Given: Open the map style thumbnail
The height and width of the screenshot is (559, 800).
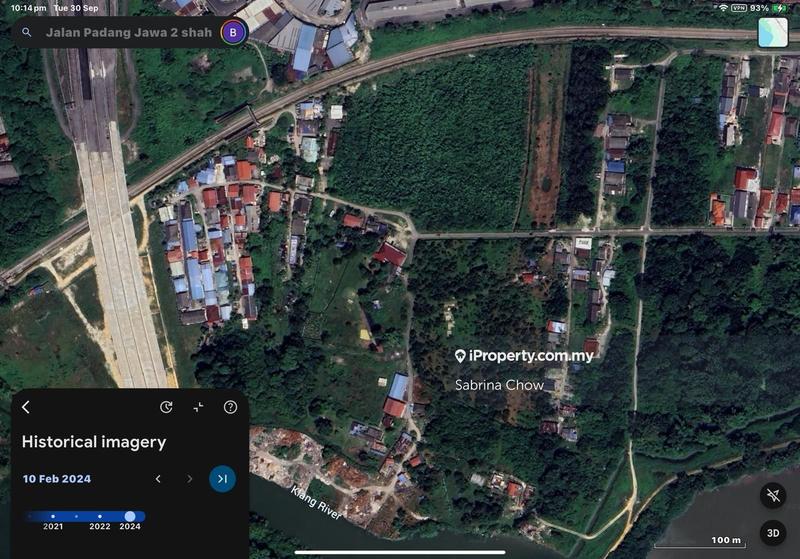Looking at the screenshot, I should [772, 32].
